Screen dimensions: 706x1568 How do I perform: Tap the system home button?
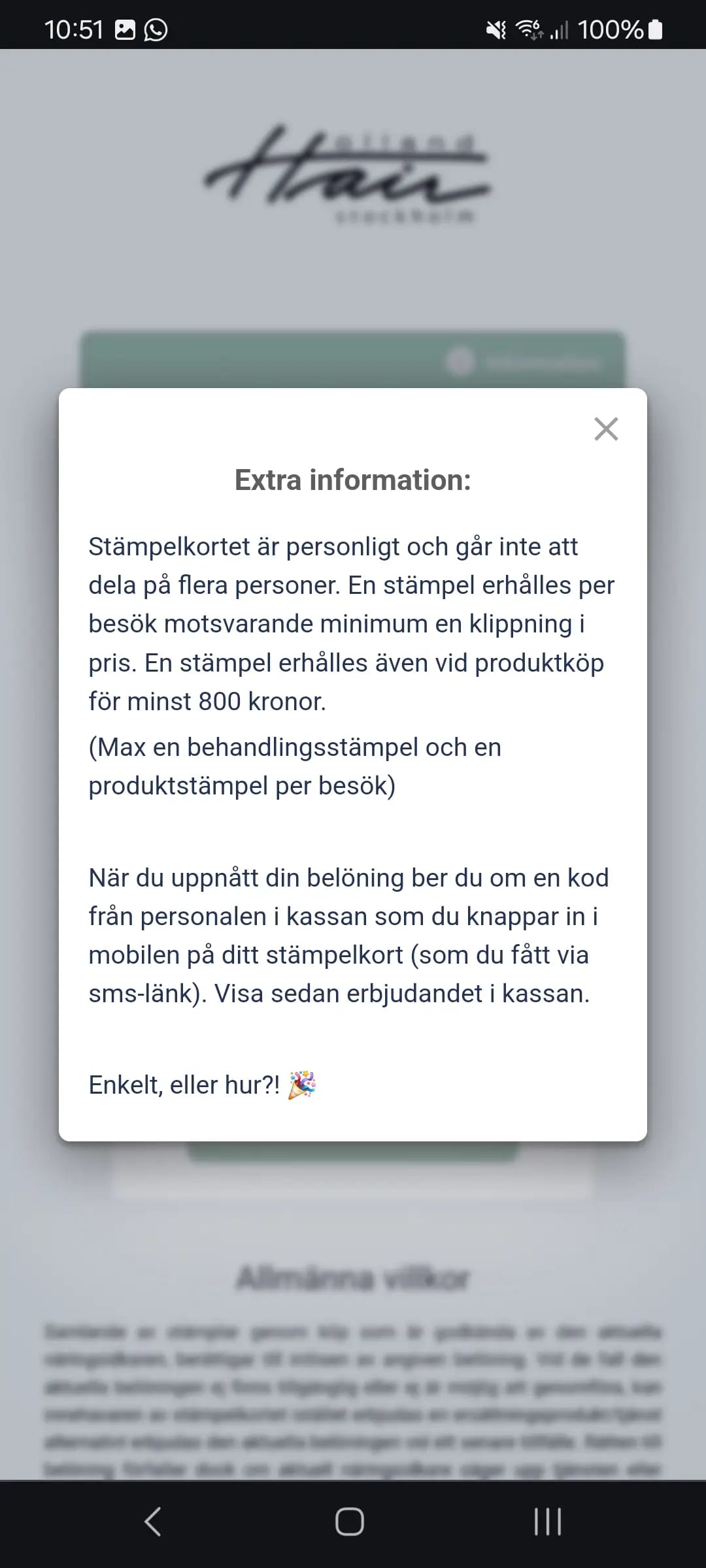click(x=350, y=1521)
